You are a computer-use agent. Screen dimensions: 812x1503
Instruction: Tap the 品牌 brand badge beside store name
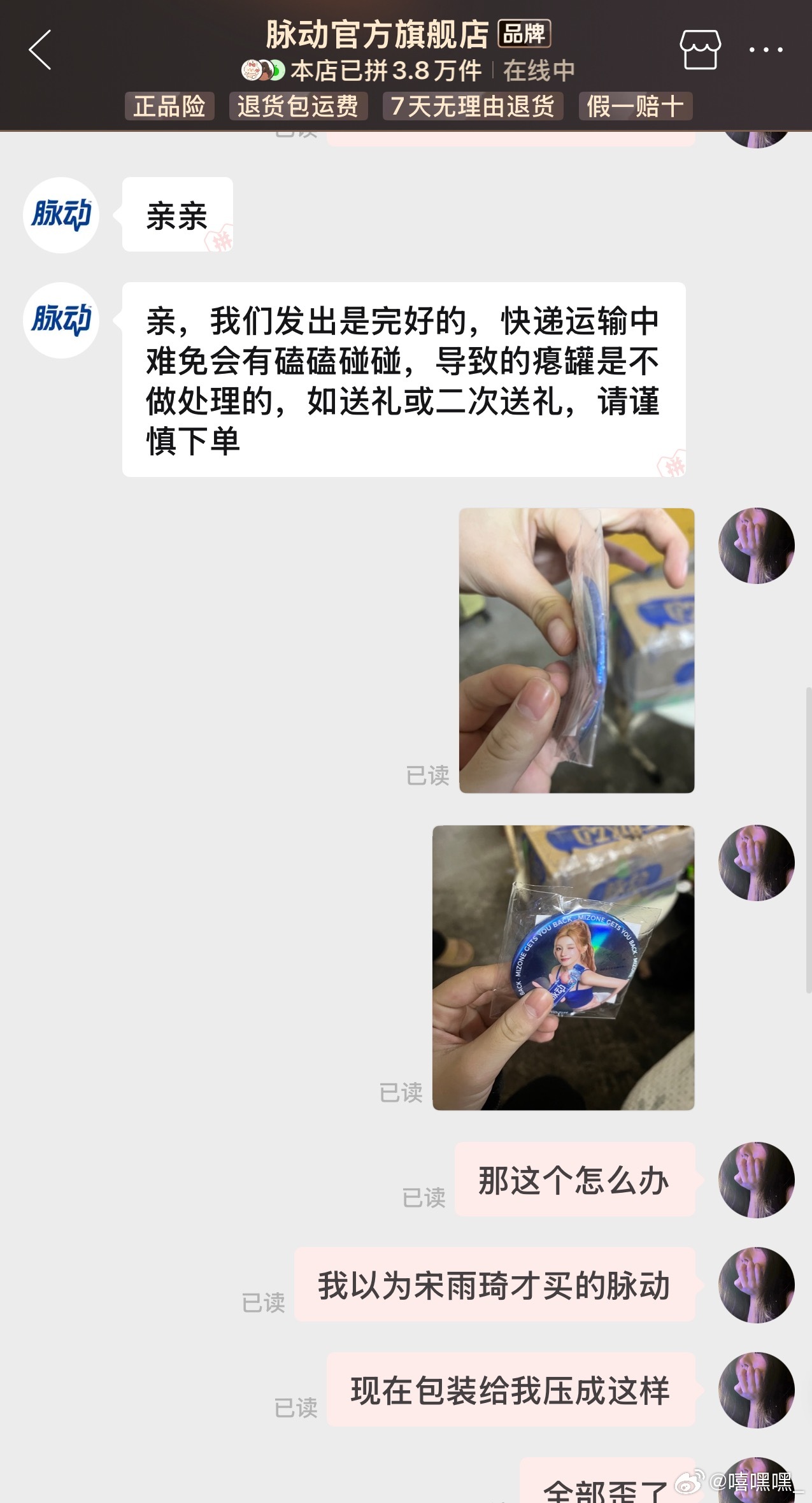tap(525, 36)
